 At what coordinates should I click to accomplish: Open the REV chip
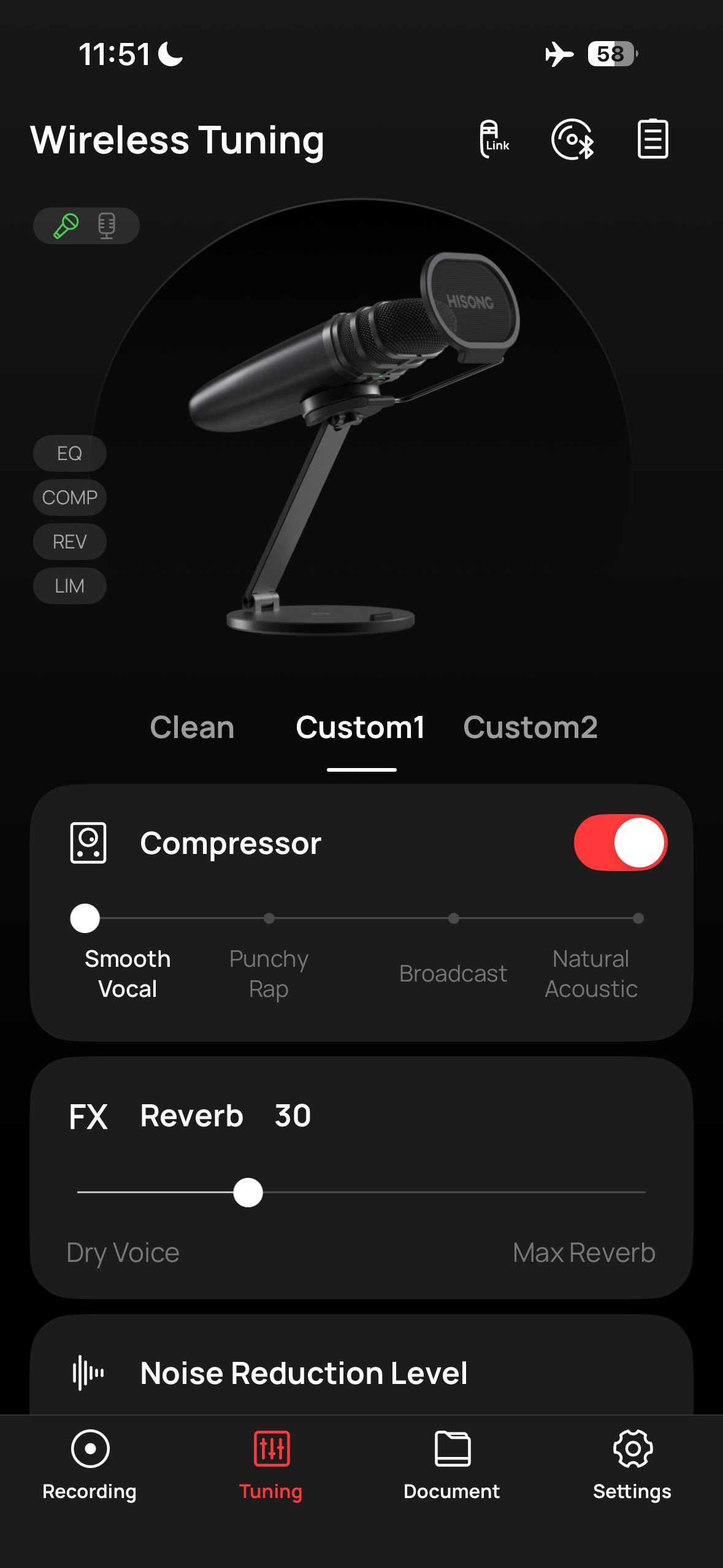click(x=69, y=542)
